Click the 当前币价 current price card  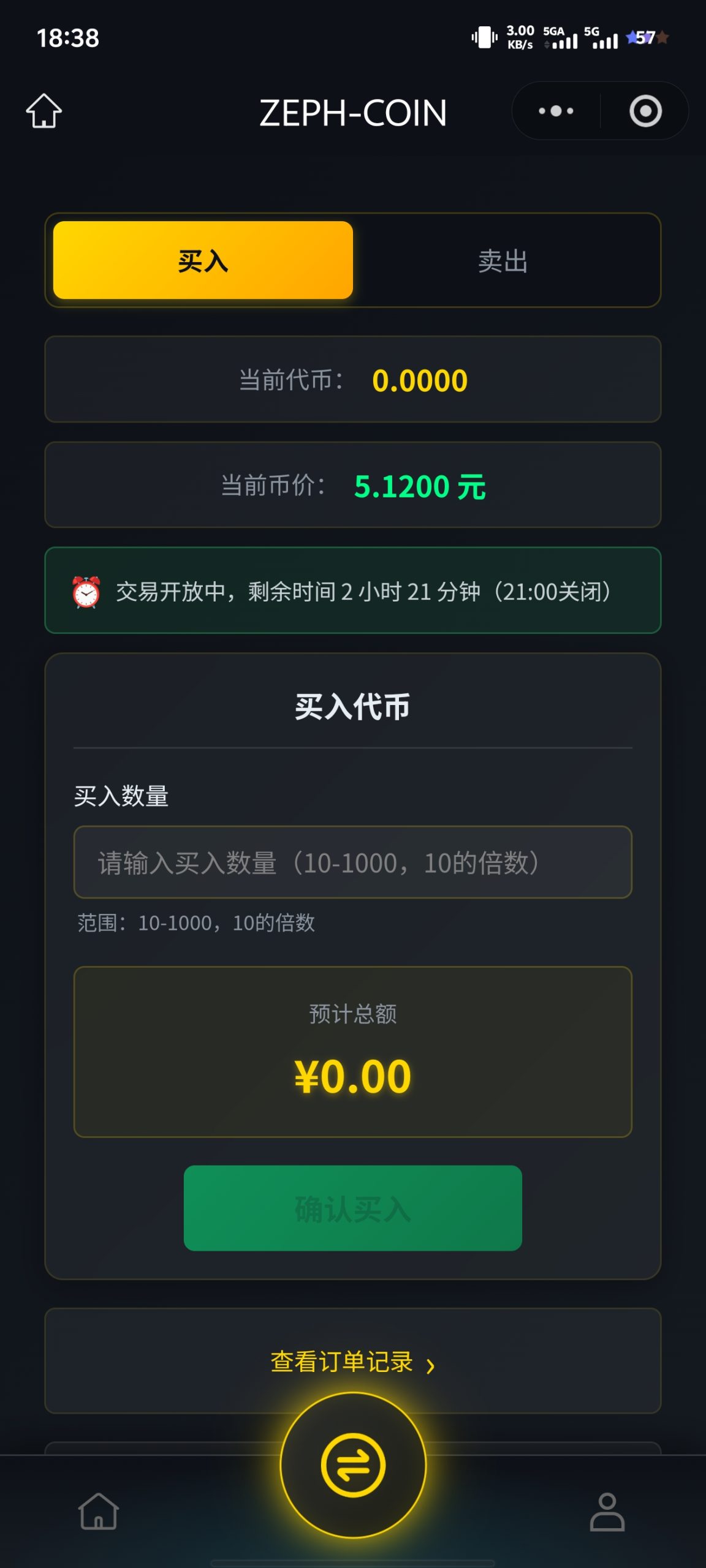353,485
